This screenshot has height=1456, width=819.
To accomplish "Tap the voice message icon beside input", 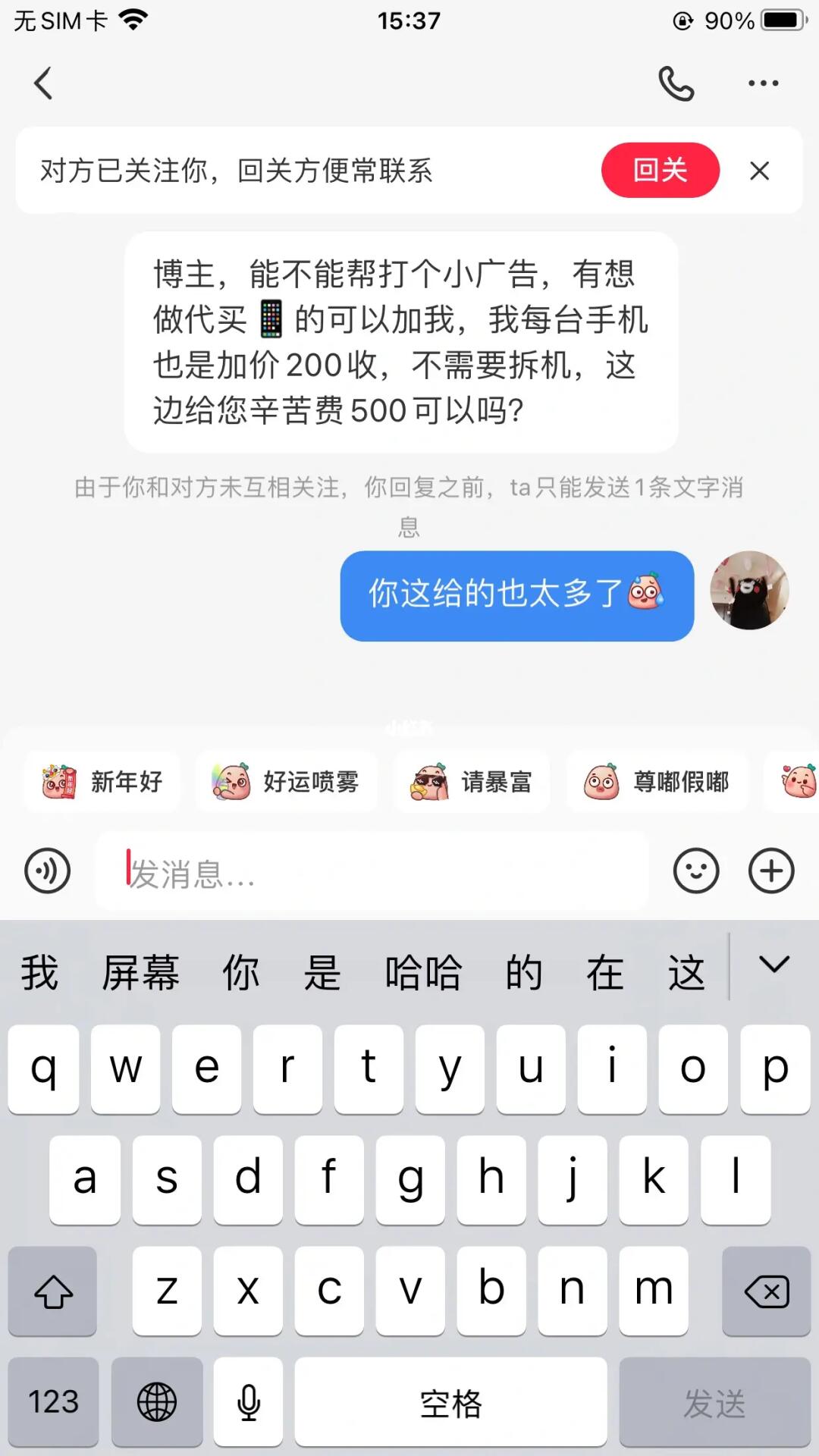I will point(47,872).
